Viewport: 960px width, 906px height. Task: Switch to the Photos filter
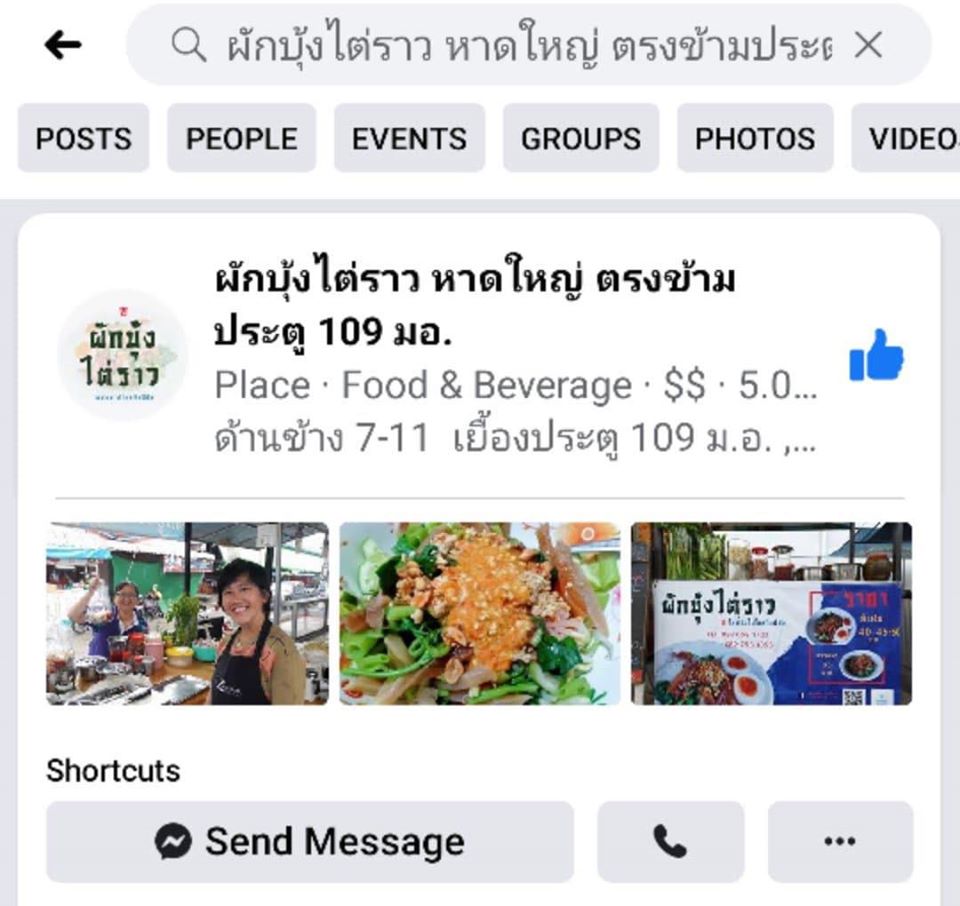(x=755, y=138)
